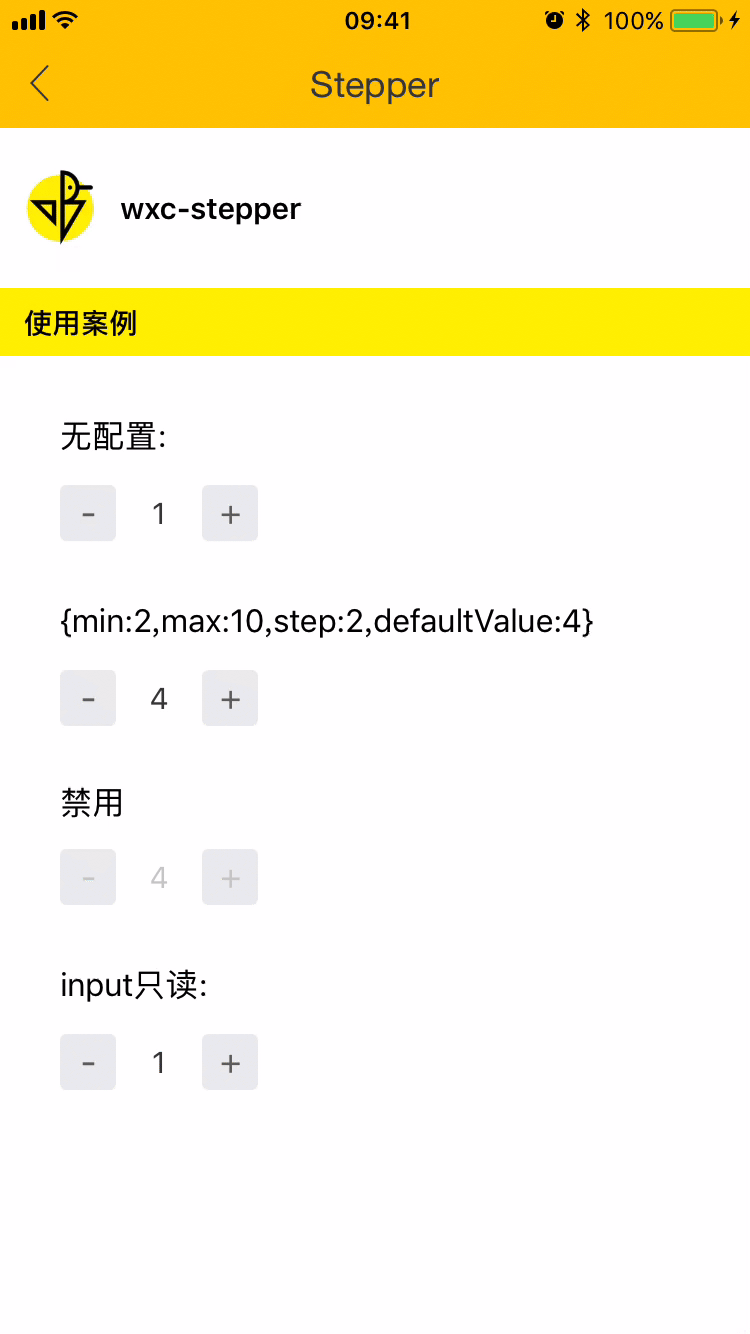This screenshot has width=750, height=1334.
Task: Tap plus on the min:2,max:10 stepper
Action: click(230, 698)
